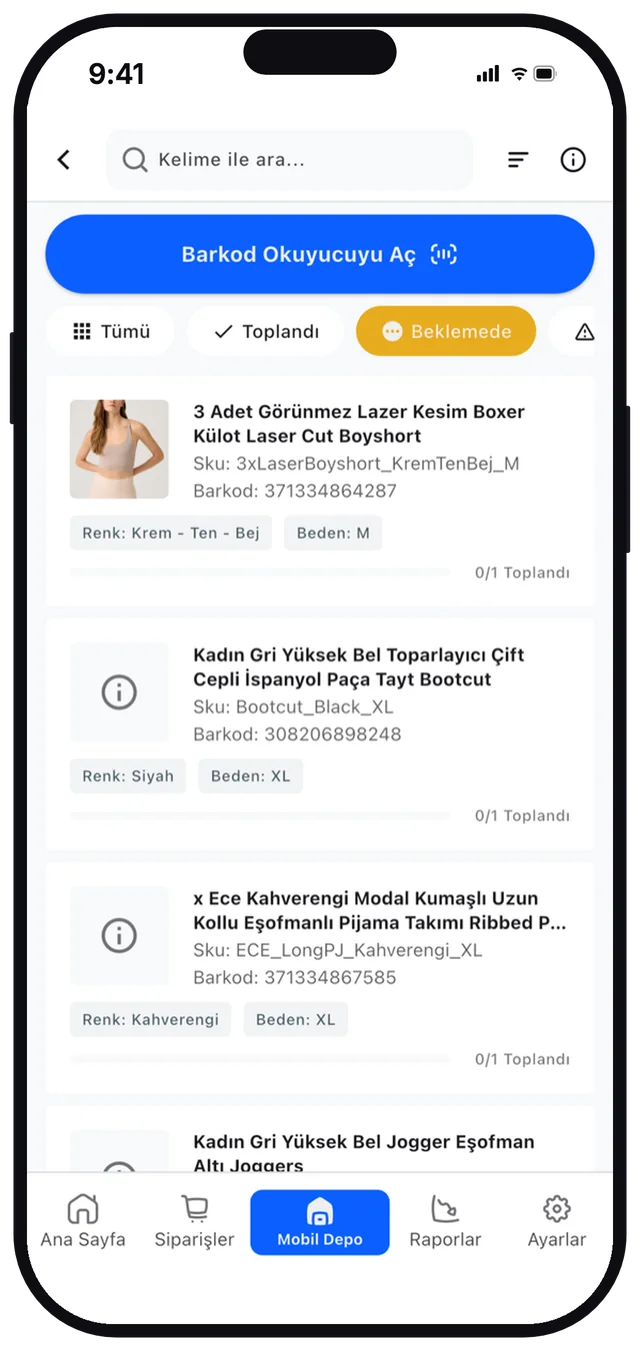Open the İspanyol Paça Tayt Bootcut item
The width and height of the screenshot is (640, 1351).
point(320,734)
